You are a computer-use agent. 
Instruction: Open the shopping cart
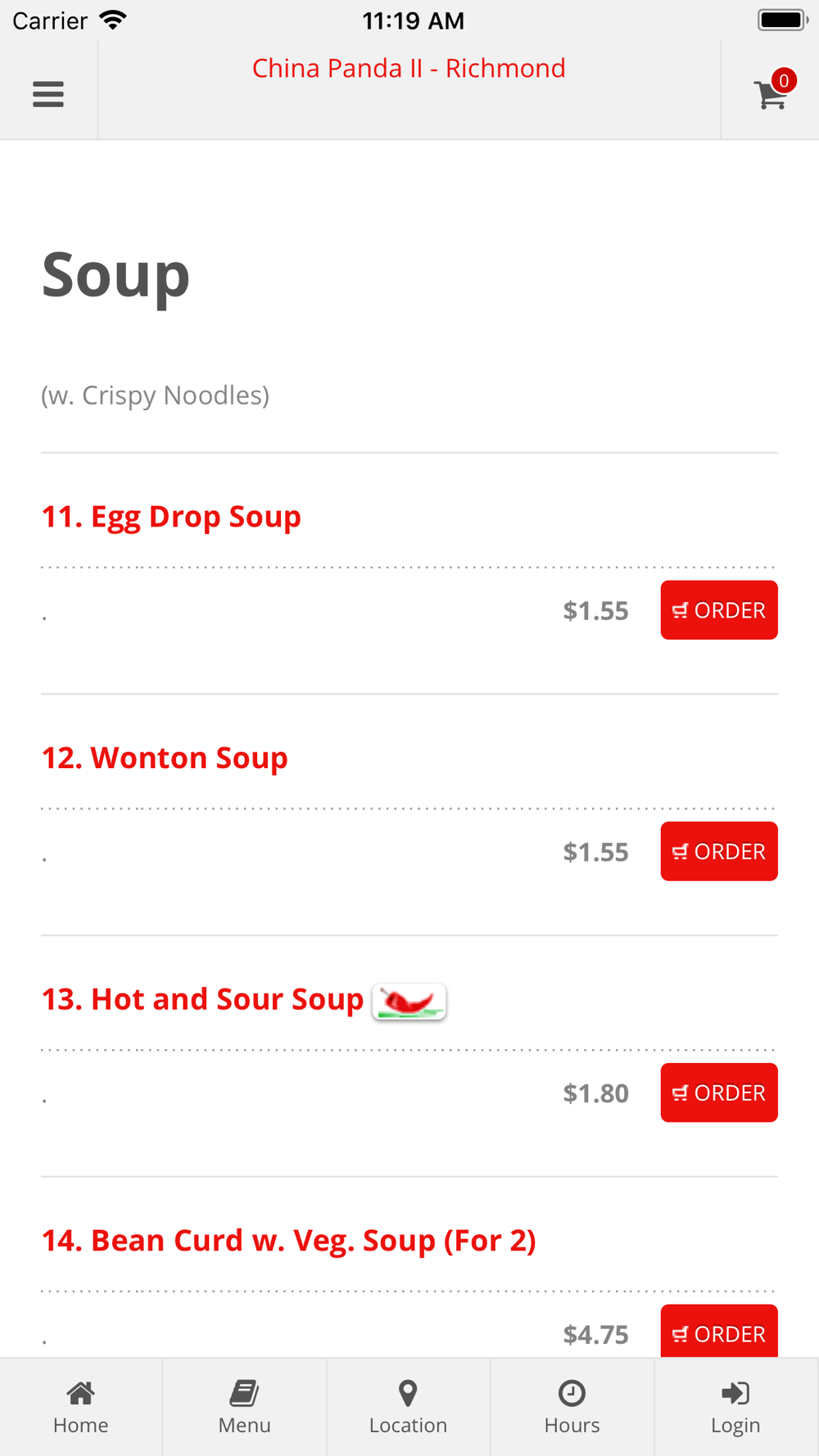[x=771, y=93]
